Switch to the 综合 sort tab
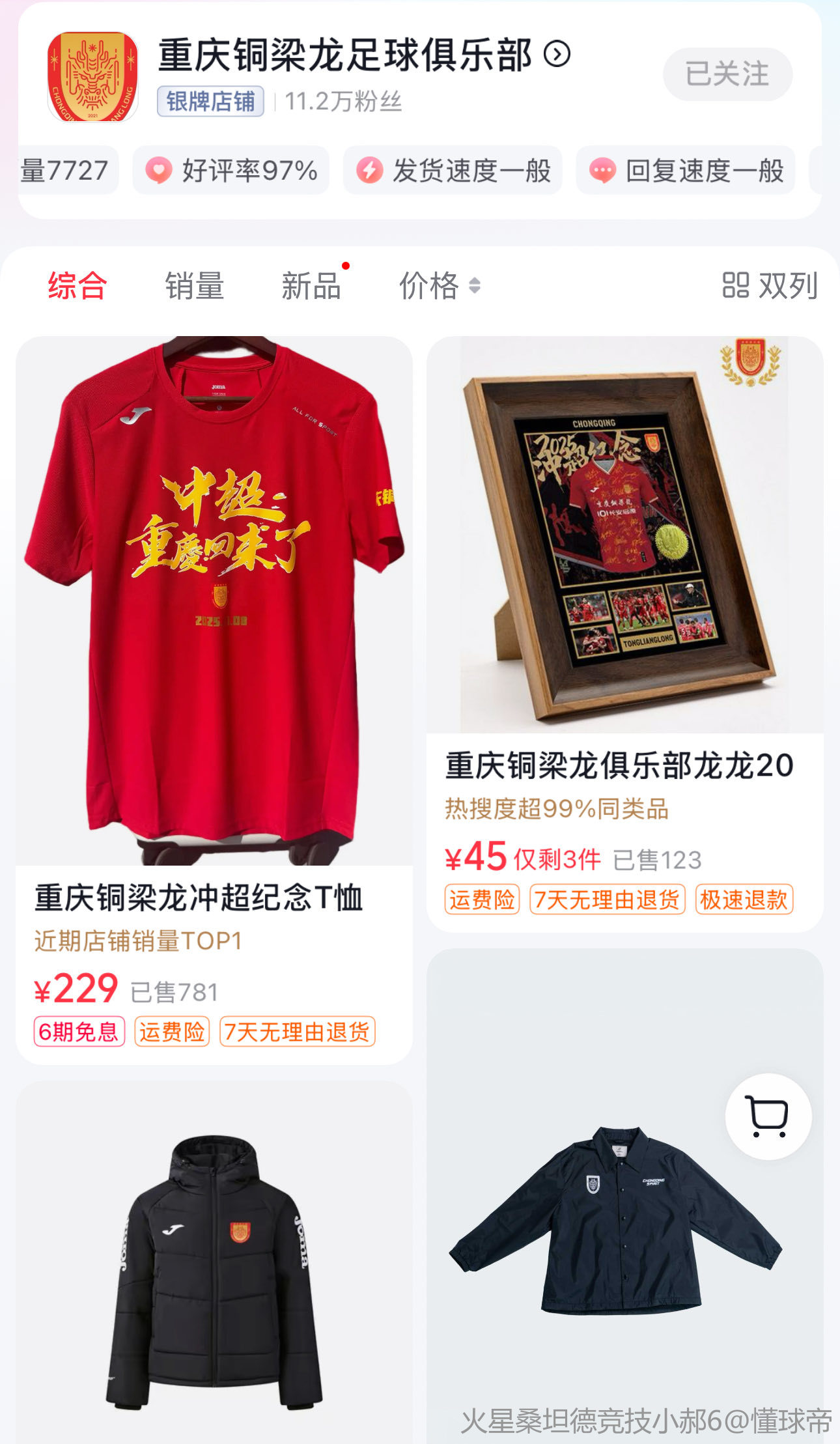This screenshot has width=840, height=1444. [x=77, y=286]
